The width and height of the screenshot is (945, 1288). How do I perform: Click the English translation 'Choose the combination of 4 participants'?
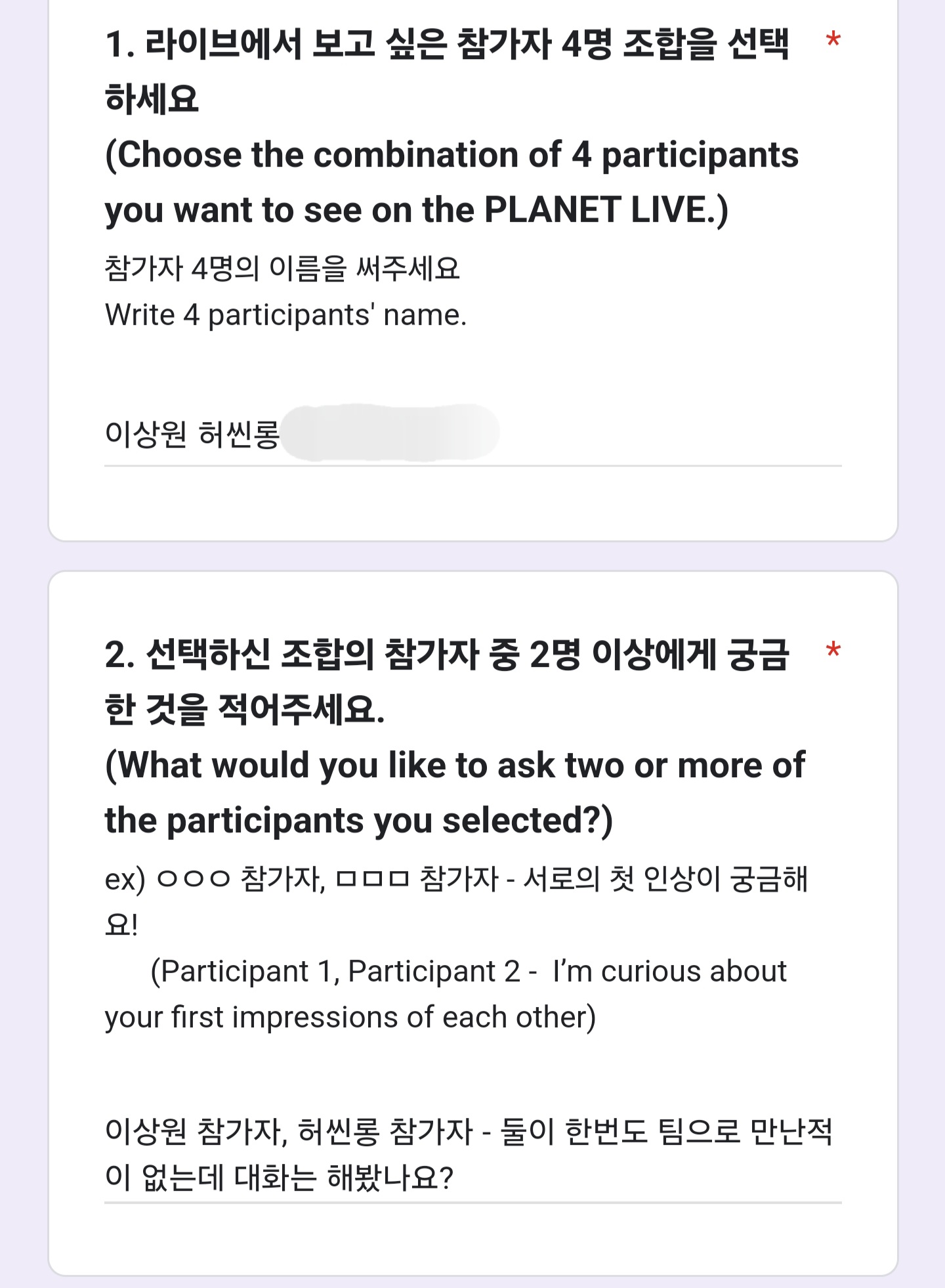pyautogui.click(x=453, y=156)
